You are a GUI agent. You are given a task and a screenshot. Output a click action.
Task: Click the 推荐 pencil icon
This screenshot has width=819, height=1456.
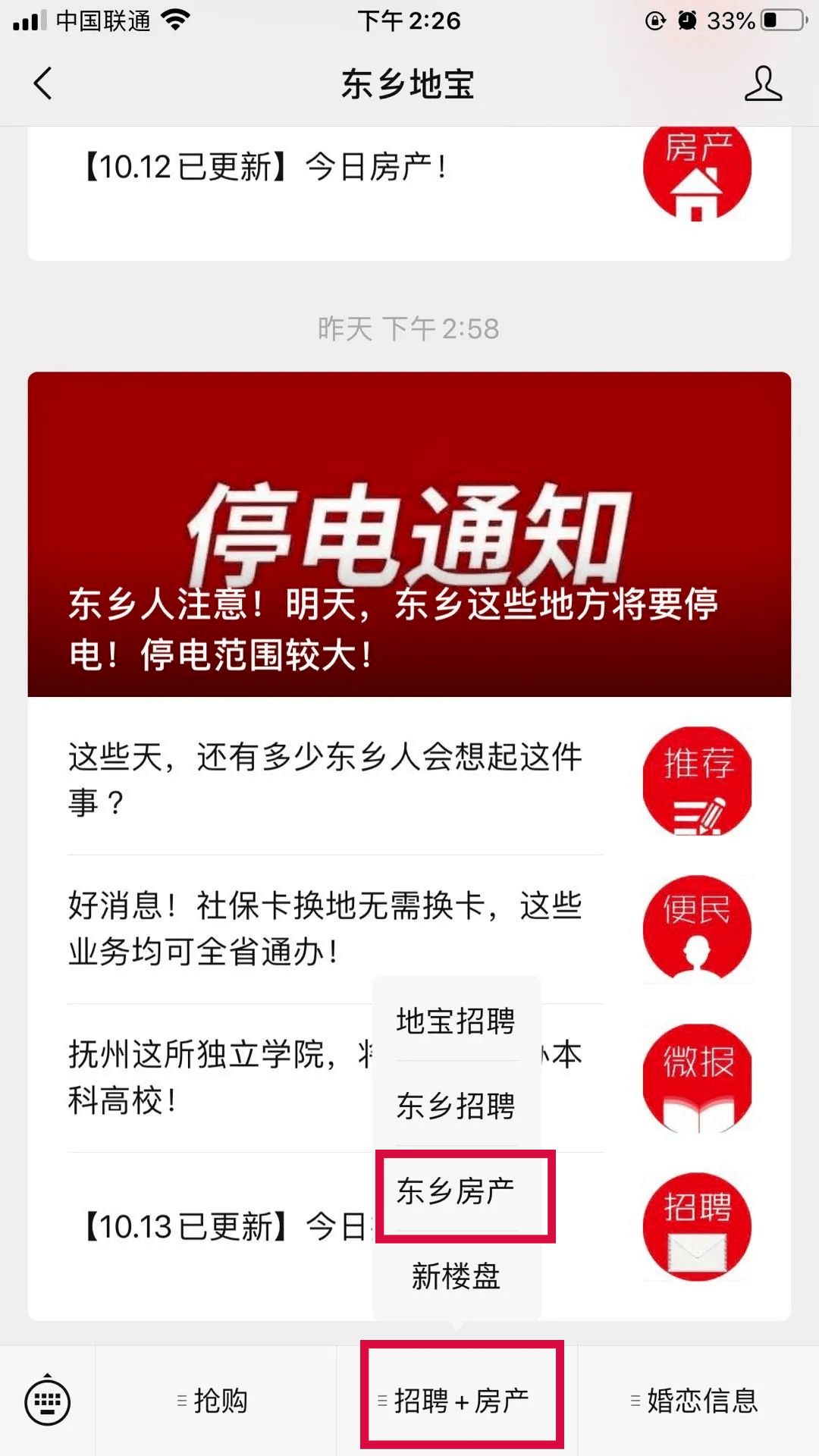pos(697,781)
